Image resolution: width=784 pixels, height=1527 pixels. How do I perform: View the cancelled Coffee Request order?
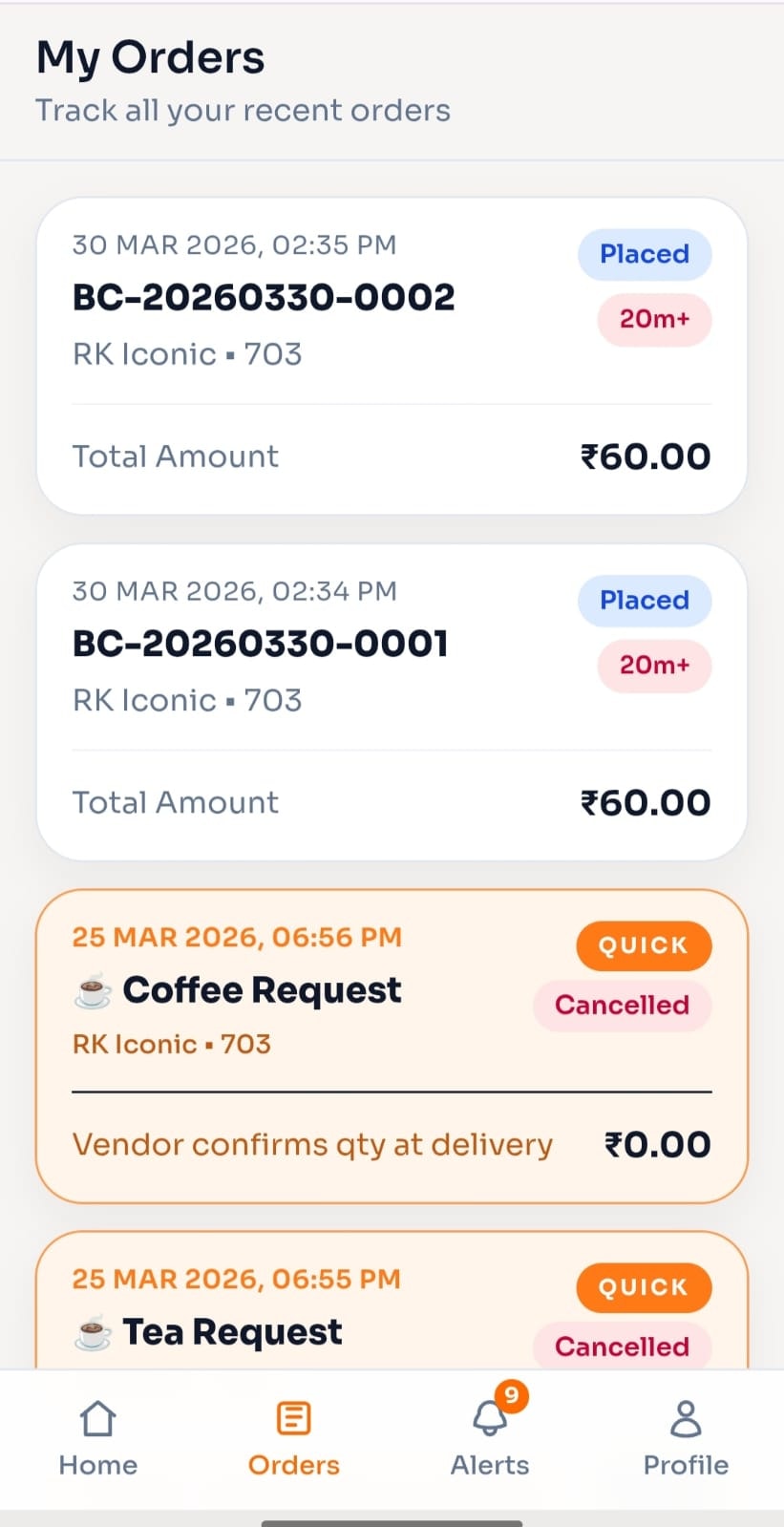point(262,990)
